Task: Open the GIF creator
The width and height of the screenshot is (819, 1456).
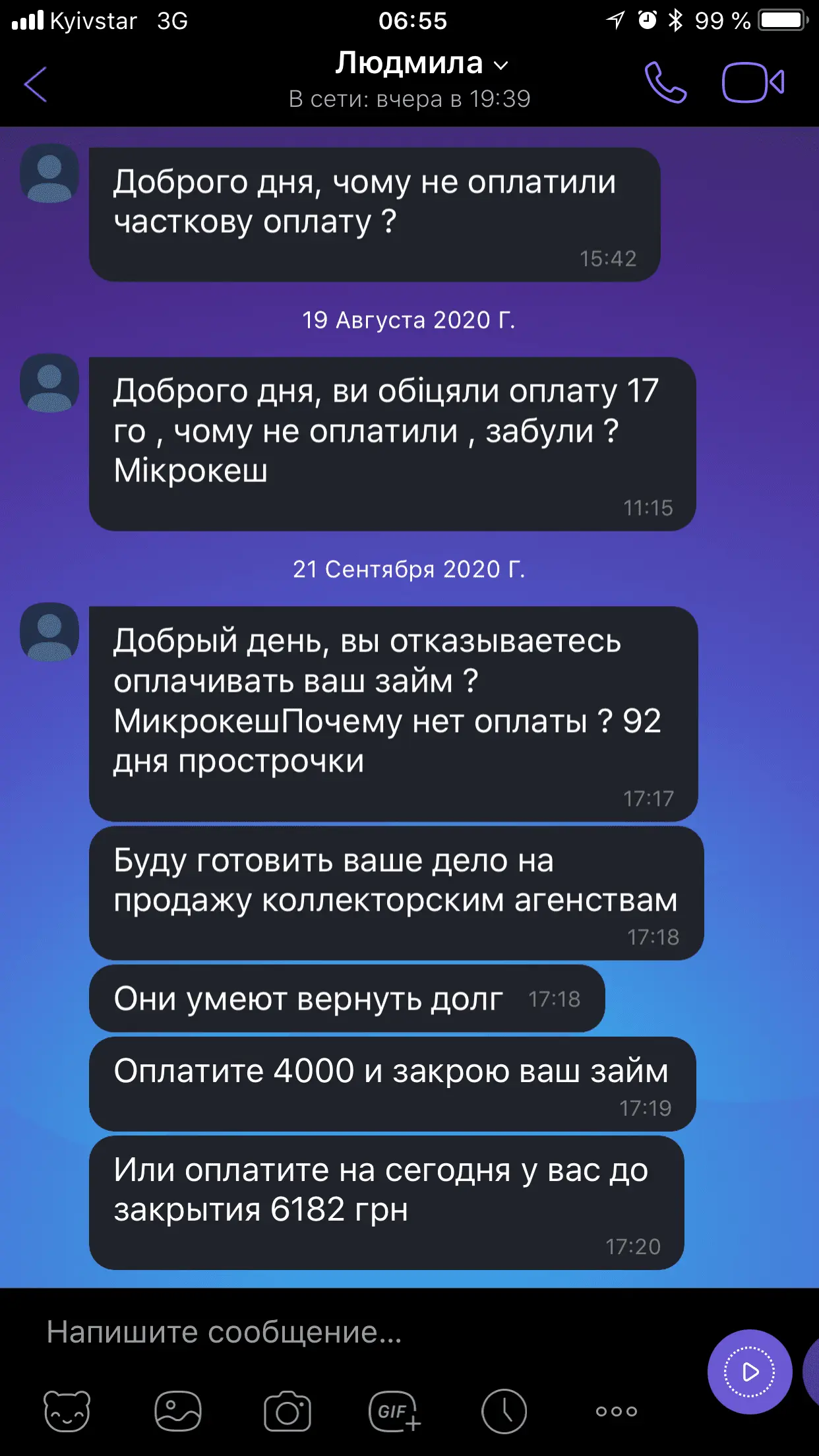Action: tap(394, 1411)
